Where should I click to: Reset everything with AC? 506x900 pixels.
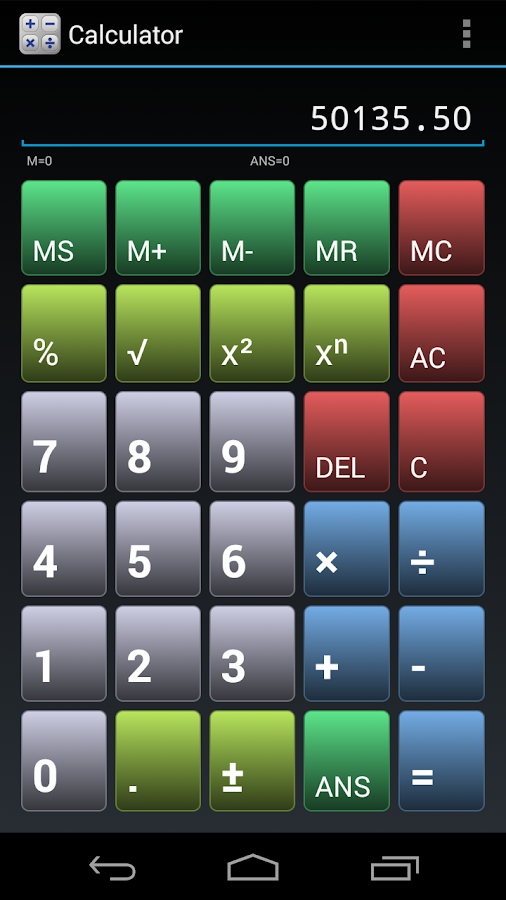coord(441,333)
